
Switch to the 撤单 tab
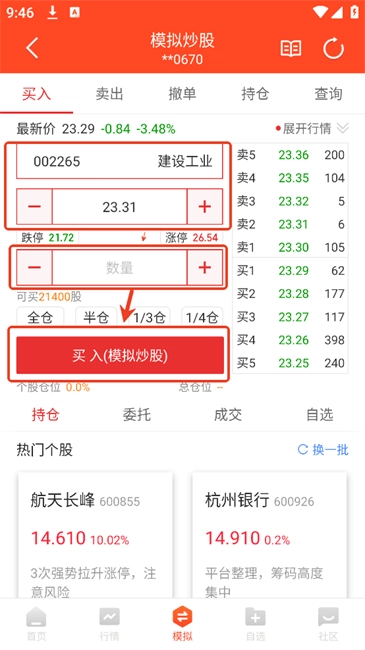(182, 94)
